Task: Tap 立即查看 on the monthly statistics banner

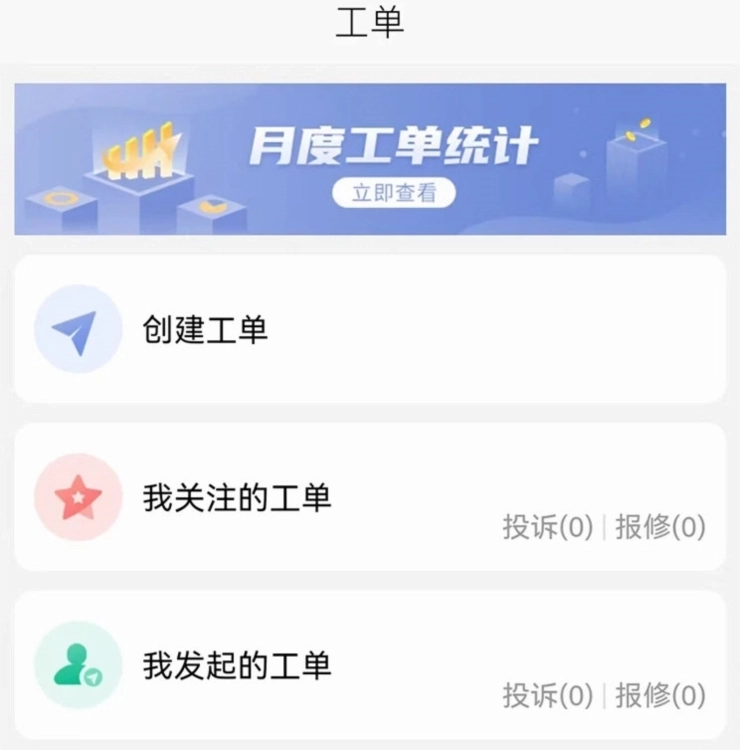Action: click(x=394, y=193)
